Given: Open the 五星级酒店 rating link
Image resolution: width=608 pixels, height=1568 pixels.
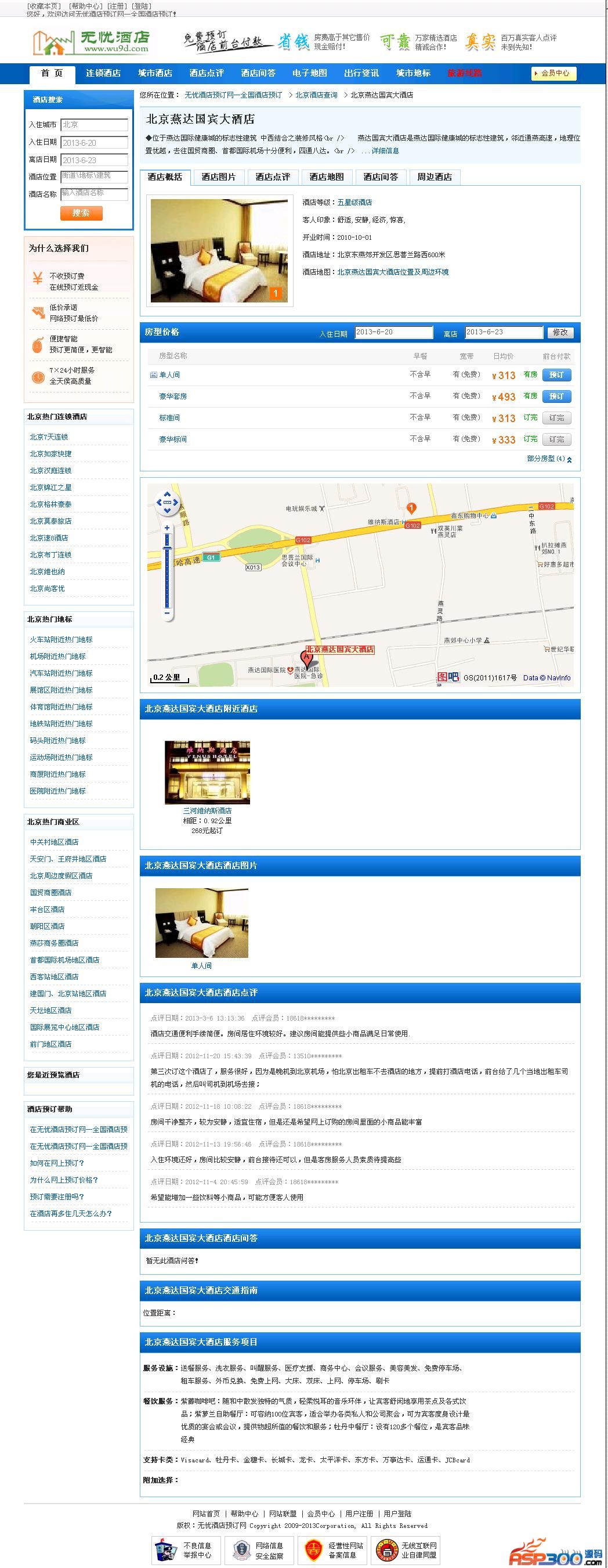Looking at the screenshot, I should pos(354,203).
